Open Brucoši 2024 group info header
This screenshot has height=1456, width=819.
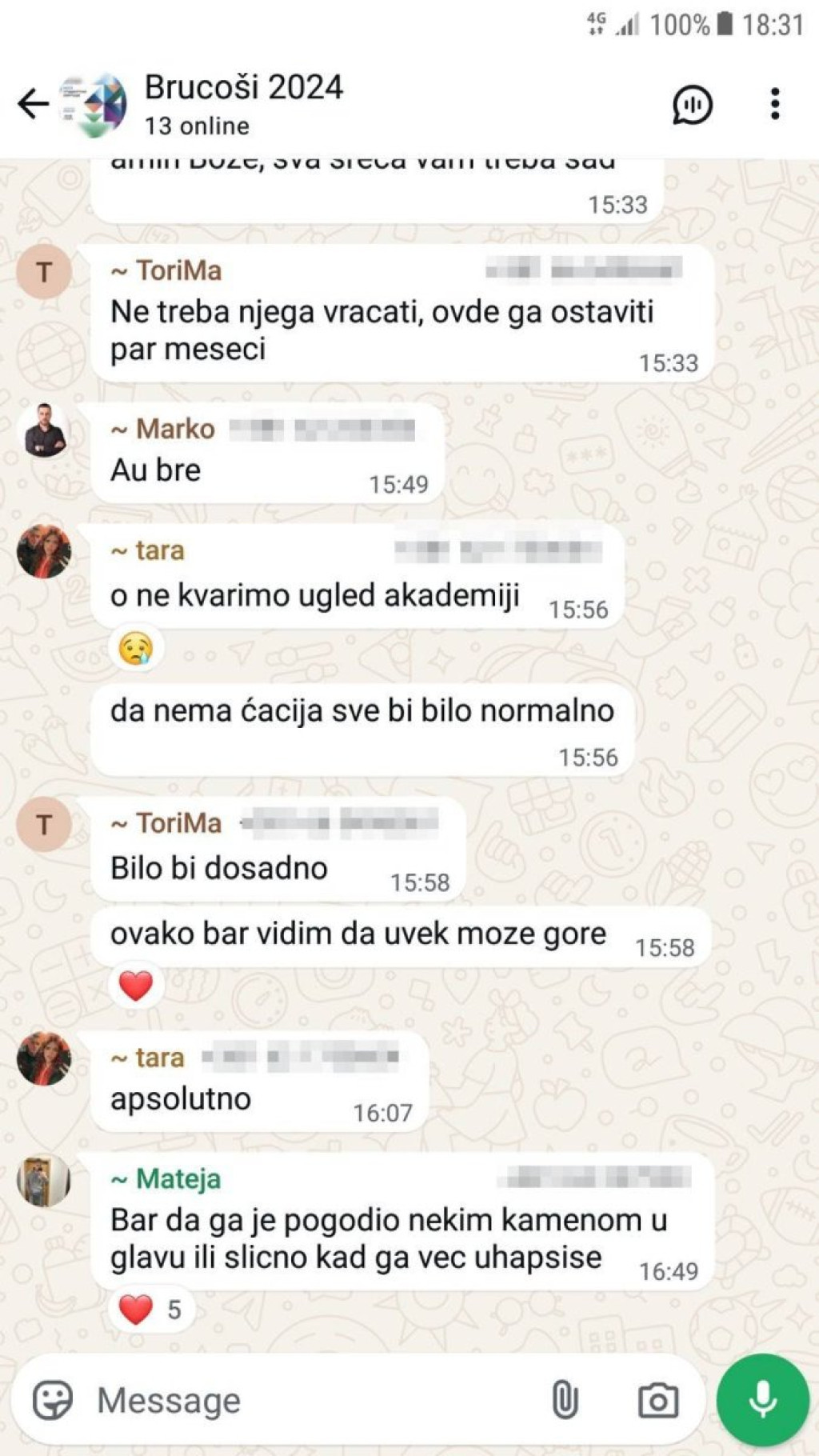pos(243,102)
